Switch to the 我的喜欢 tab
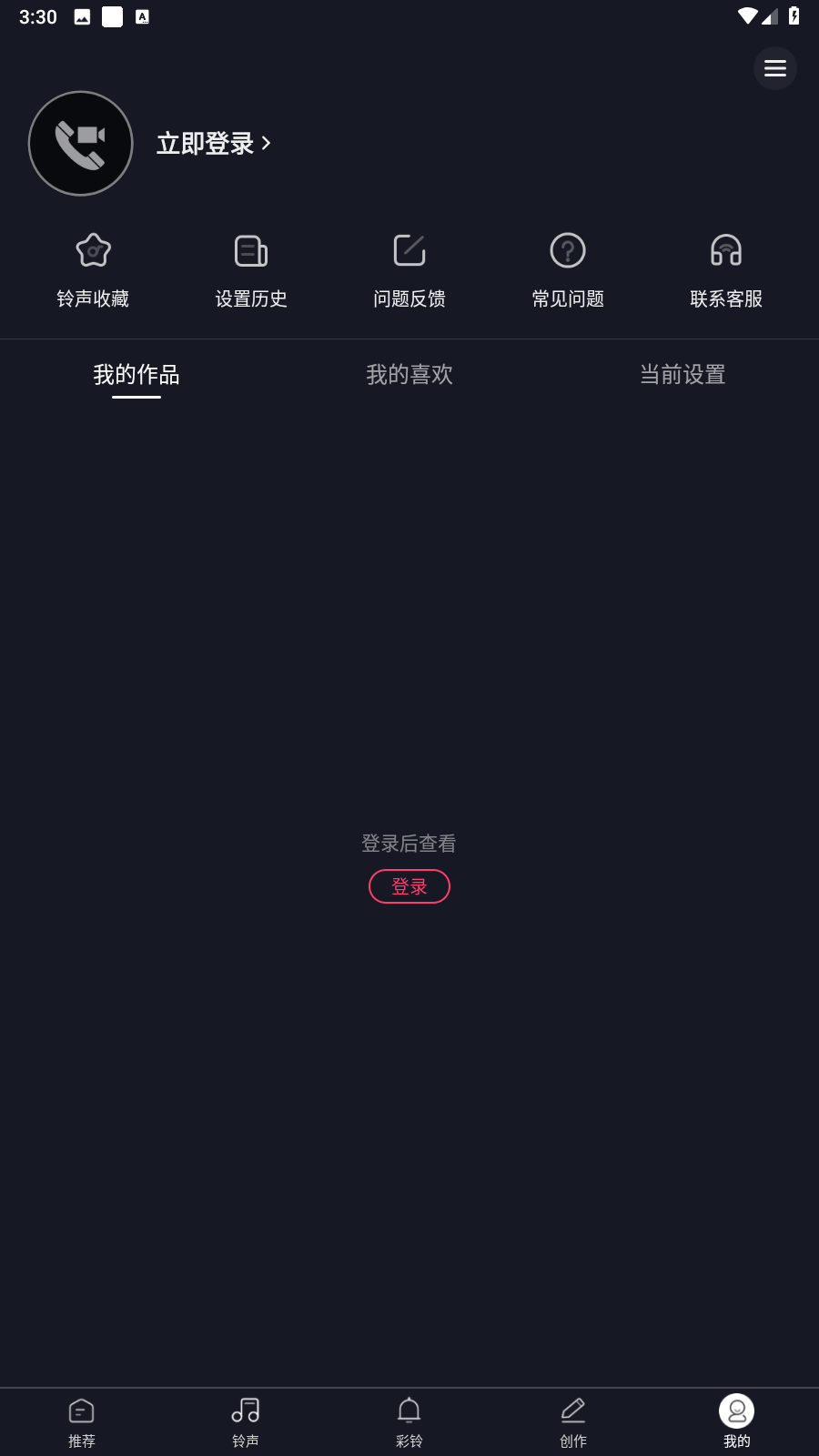 pos(409,375)
